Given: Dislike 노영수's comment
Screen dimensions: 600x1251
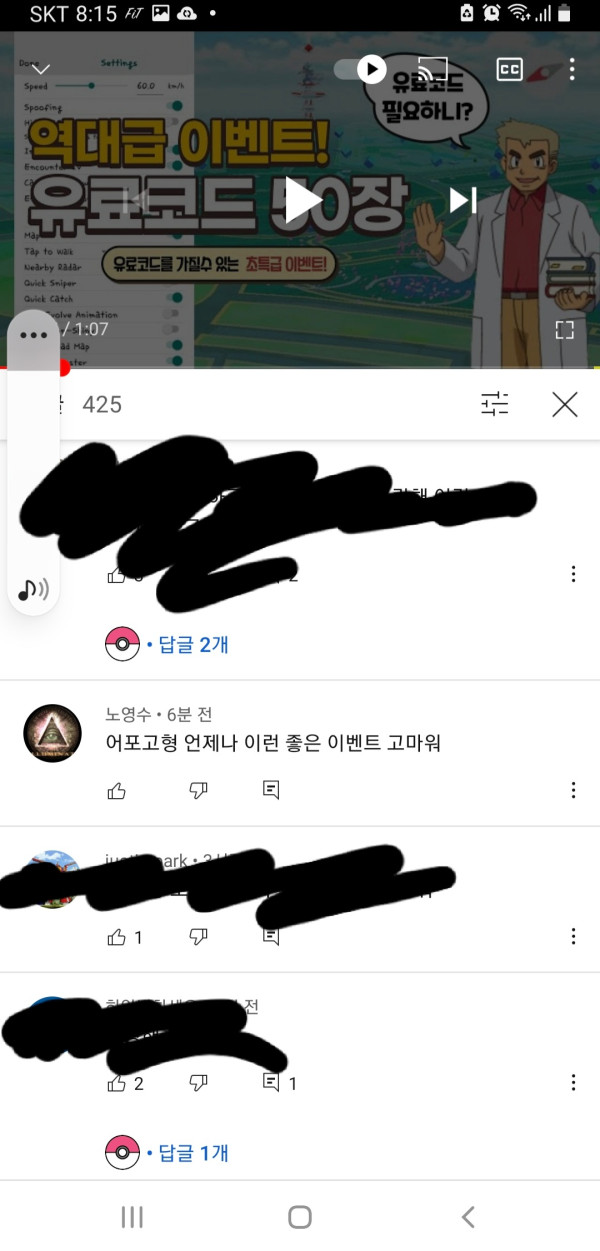Looking at the screenshot, I should point(199,791).
